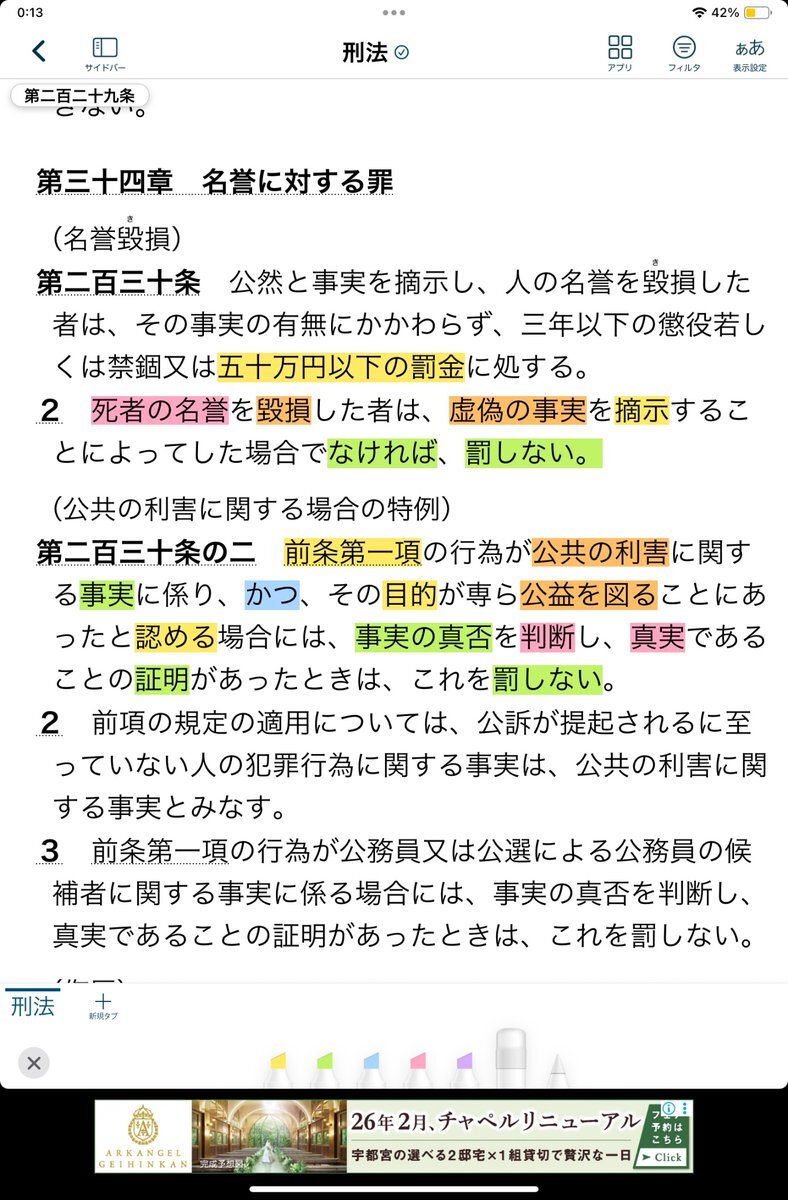
Task: Close the highlighter toolbar
Action: (x=34, y=1063)
